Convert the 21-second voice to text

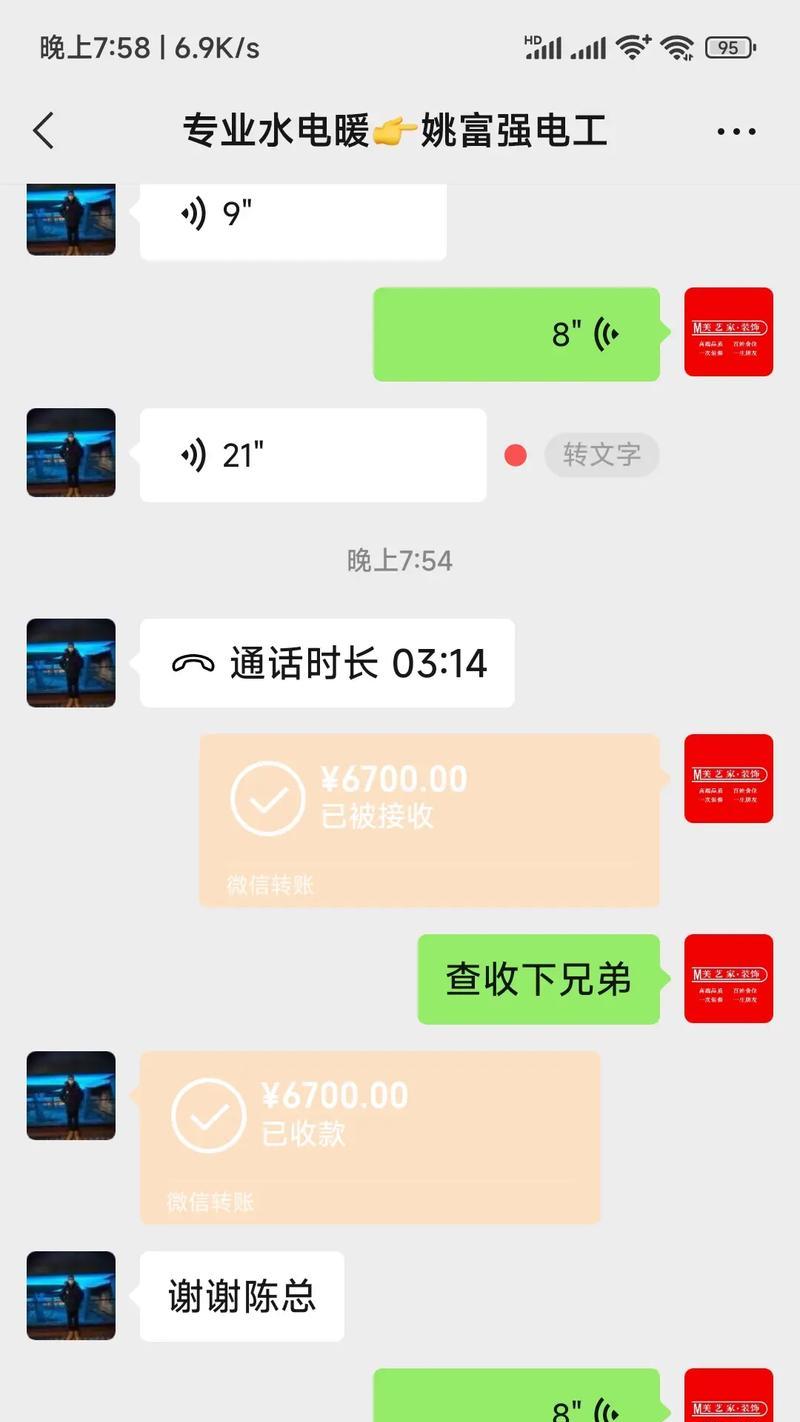(x=601, y=455)
